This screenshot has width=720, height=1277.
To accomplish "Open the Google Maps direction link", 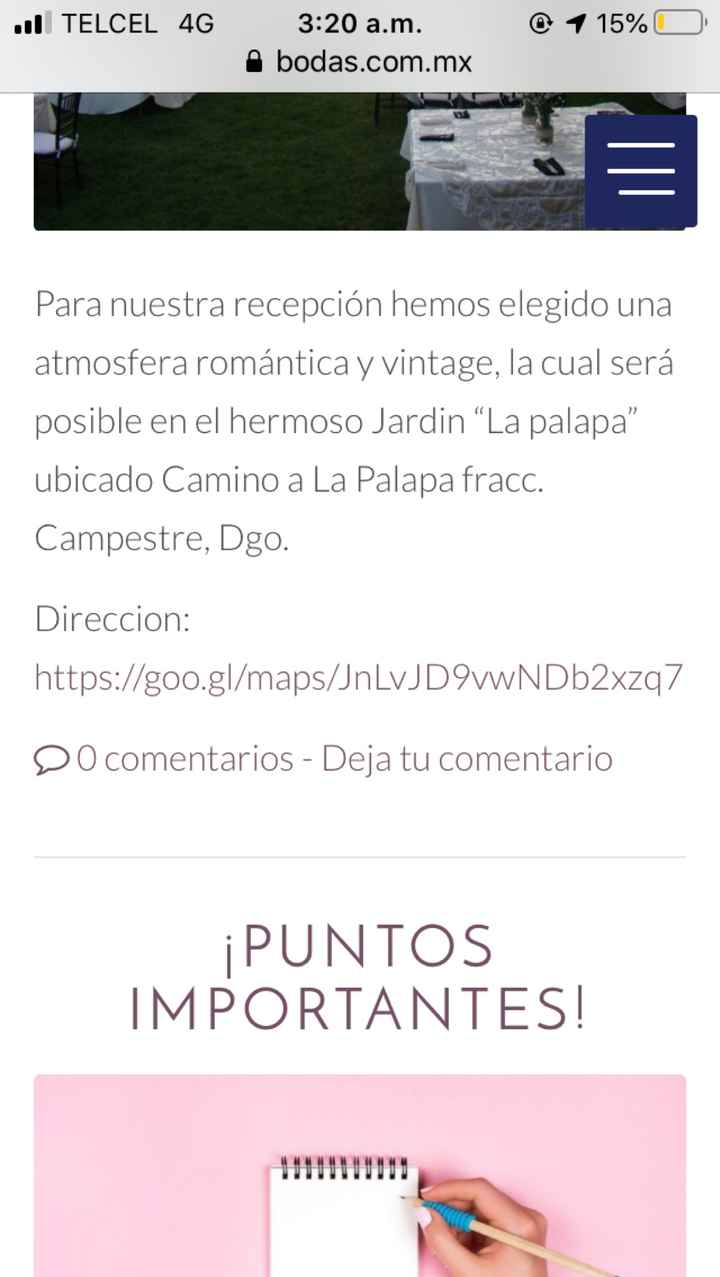I will (358, 677).
